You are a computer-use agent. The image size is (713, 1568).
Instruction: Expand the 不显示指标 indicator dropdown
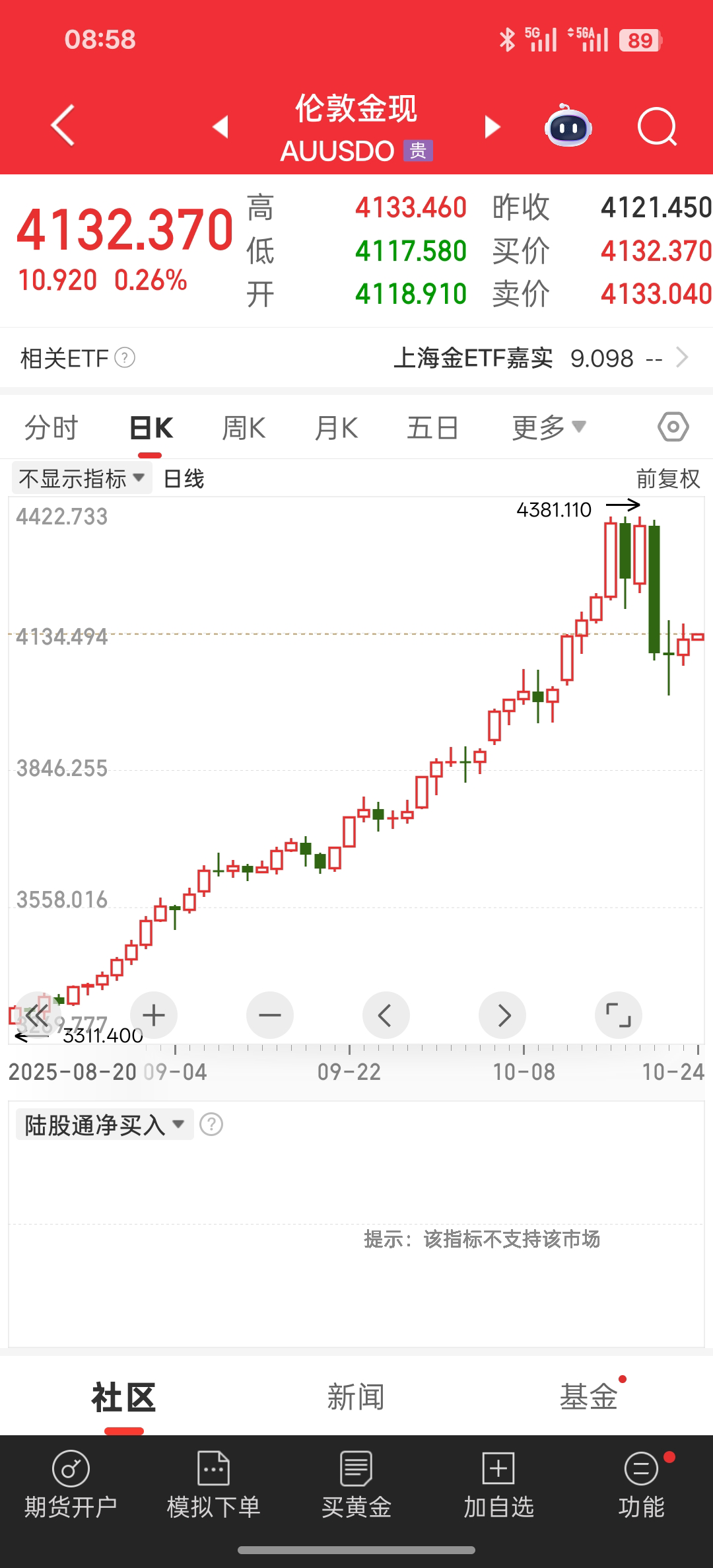pos(82,478)
